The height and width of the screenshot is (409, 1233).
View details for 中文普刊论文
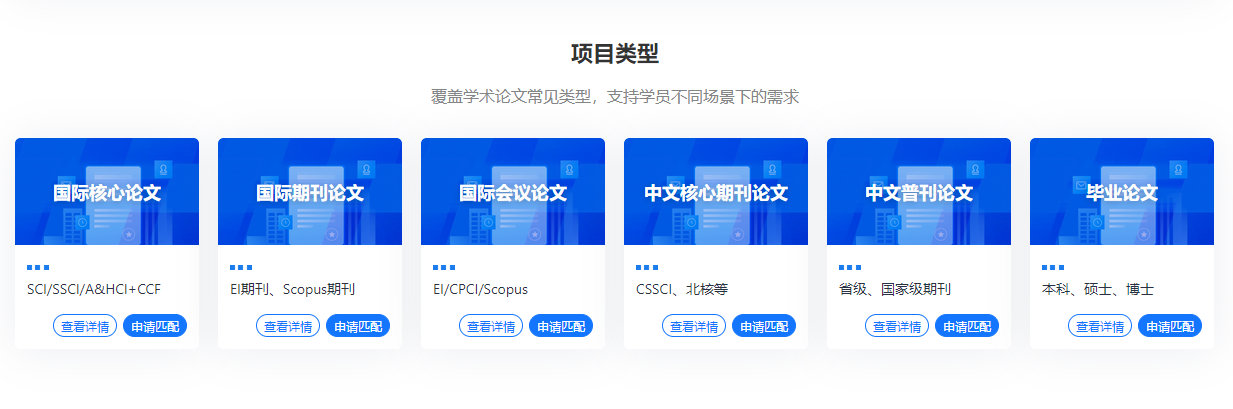[897, 326]
